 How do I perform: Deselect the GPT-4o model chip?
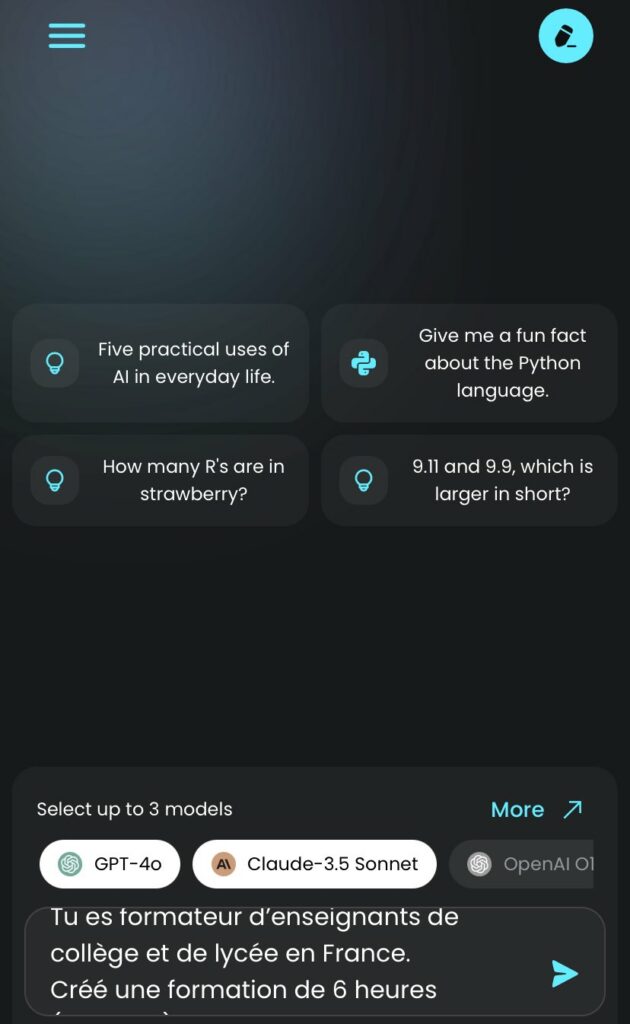point(110,864)
